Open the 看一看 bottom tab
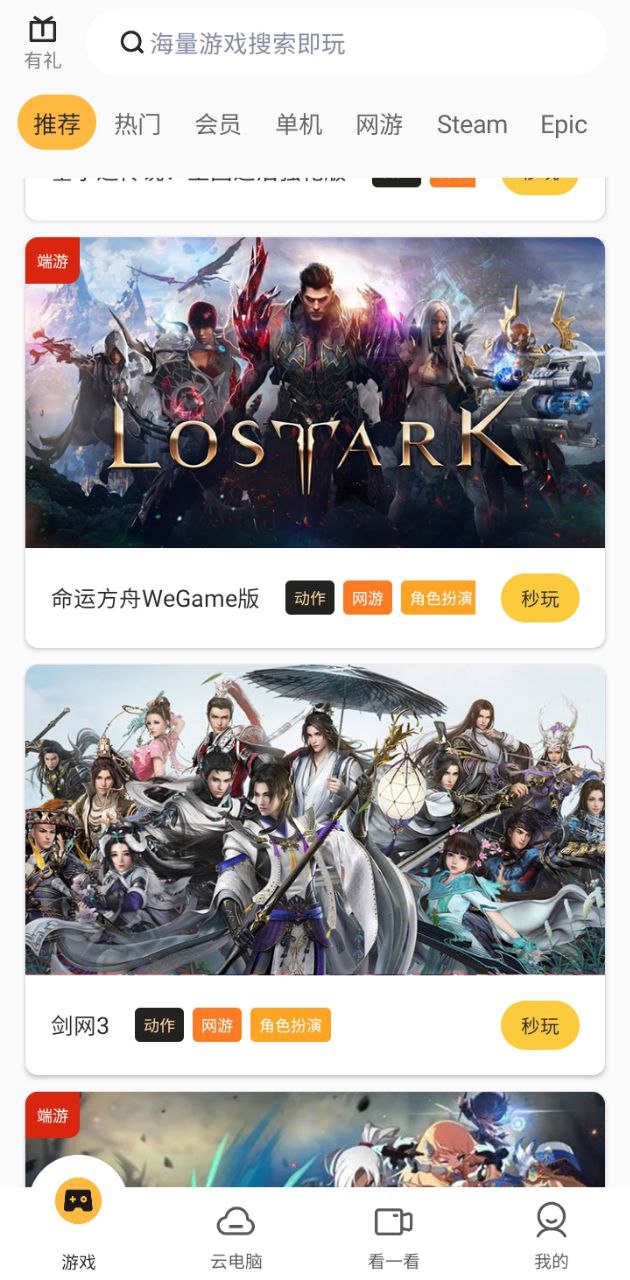Image resolution: width=630 pixels, height=1280 pixels. pyautogui.click(x=393, y=1236)
